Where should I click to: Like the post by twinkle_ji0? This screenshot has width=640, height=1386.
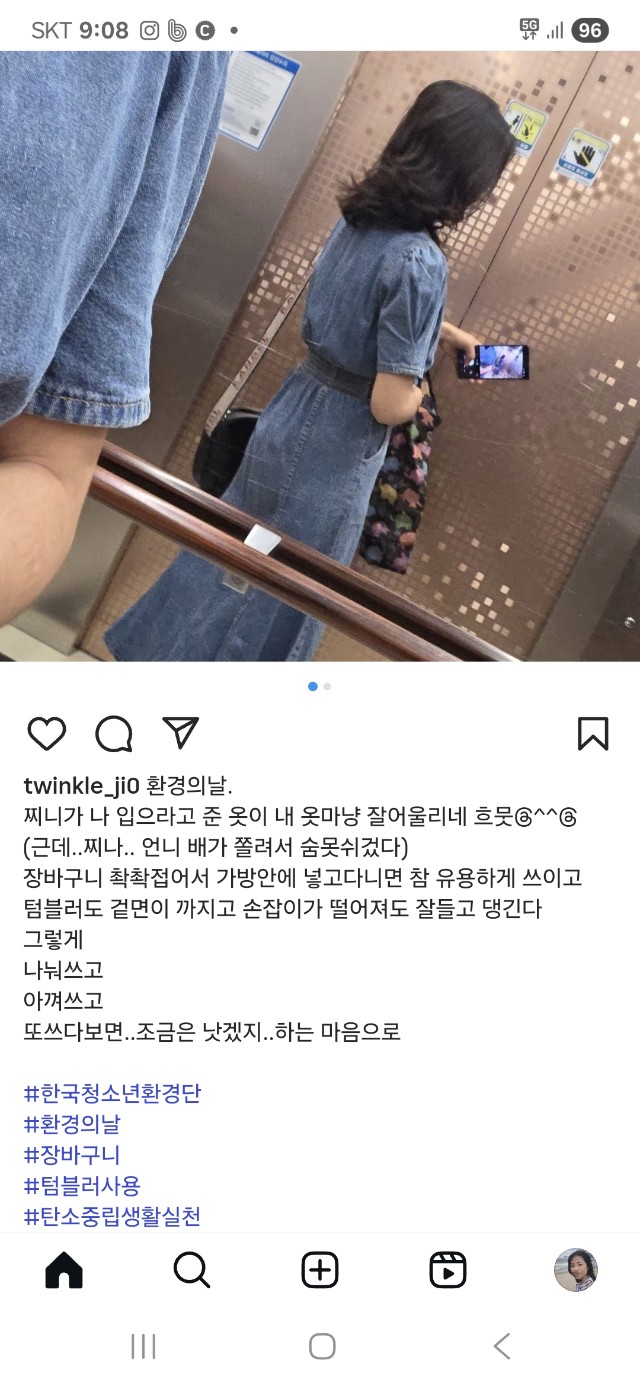[46, 734]
